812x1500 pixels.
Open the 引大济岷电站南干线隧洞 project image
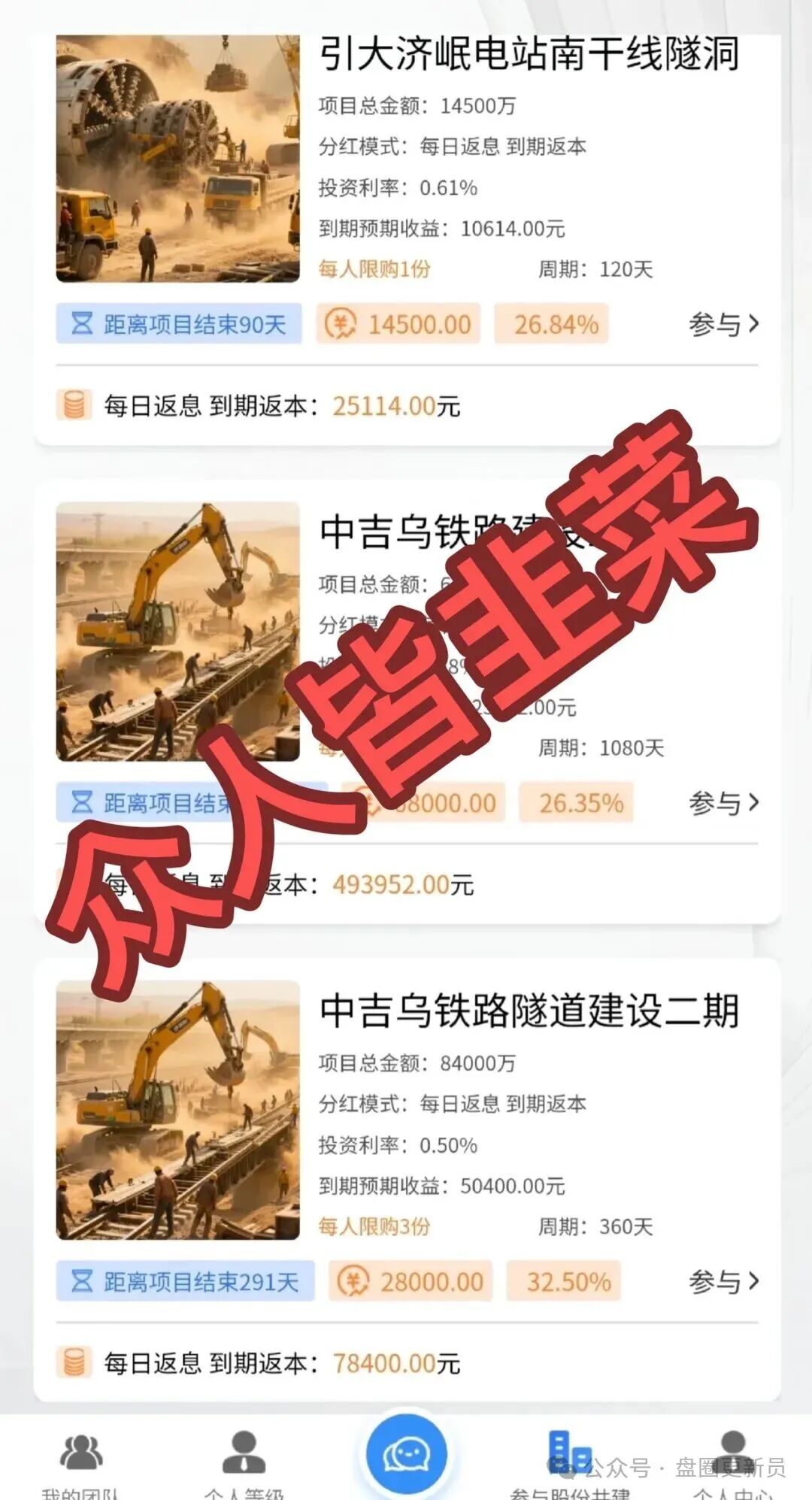point(178,159)
